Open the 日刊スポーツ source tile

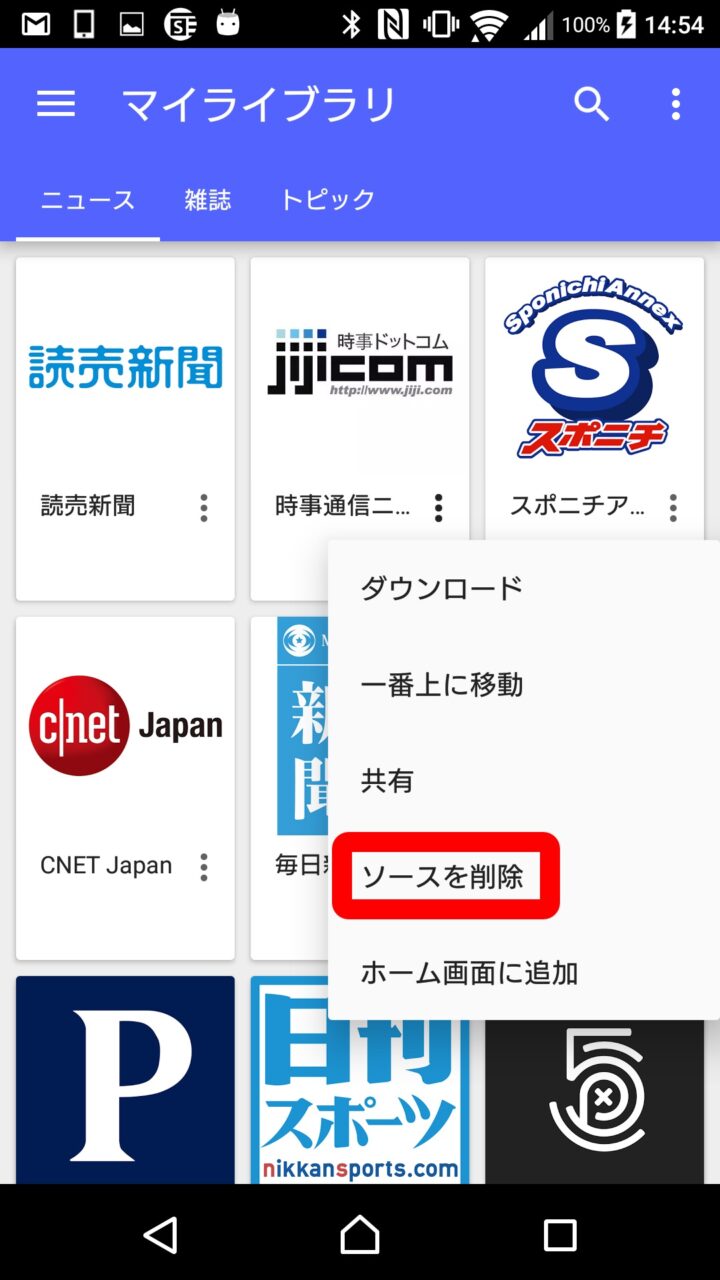(359, 1080)
